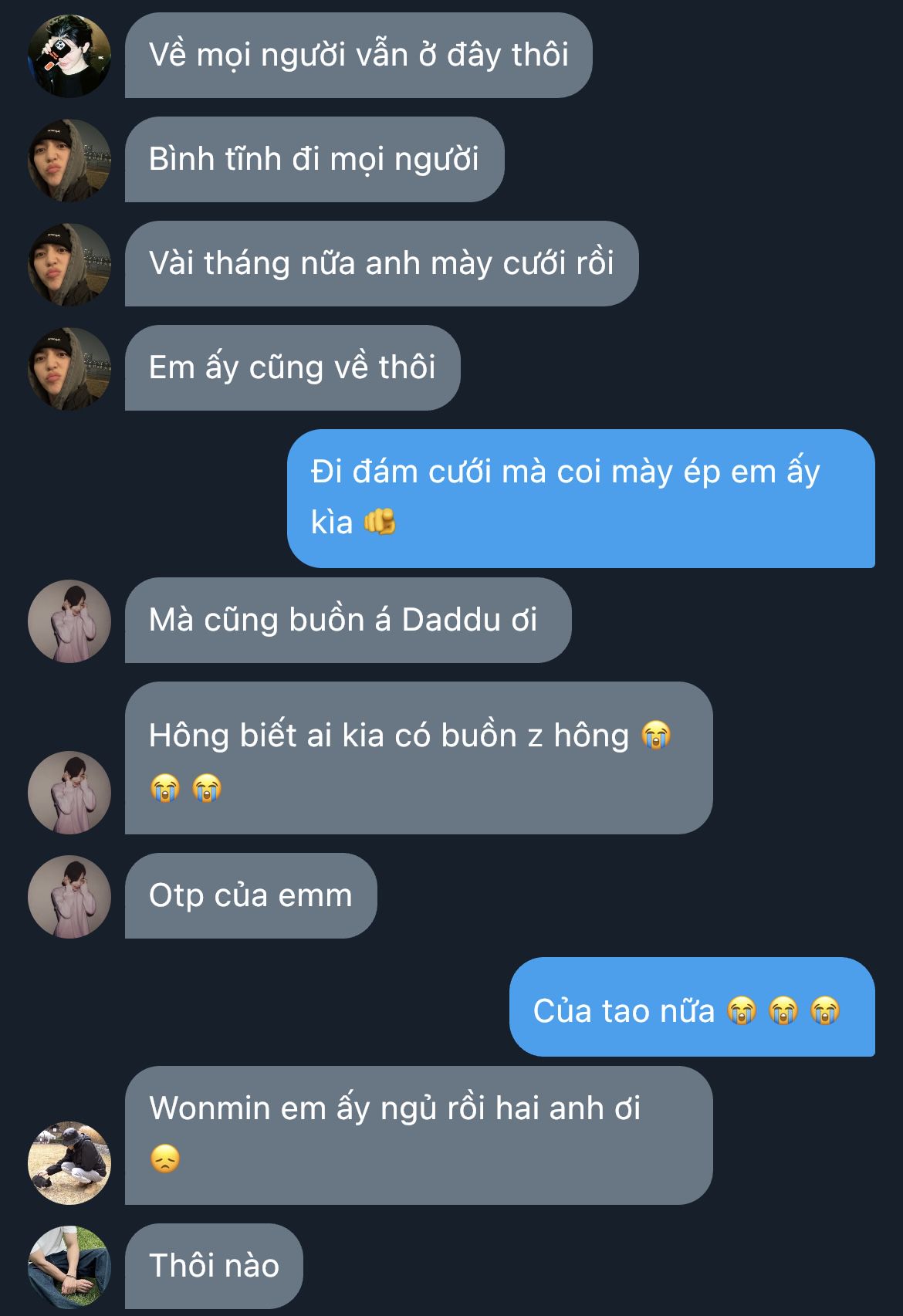The image size is (903, 1316).
Task: Tap the "Em ấy cũng về thôi" message bubble
Action: tap(292, 368)
